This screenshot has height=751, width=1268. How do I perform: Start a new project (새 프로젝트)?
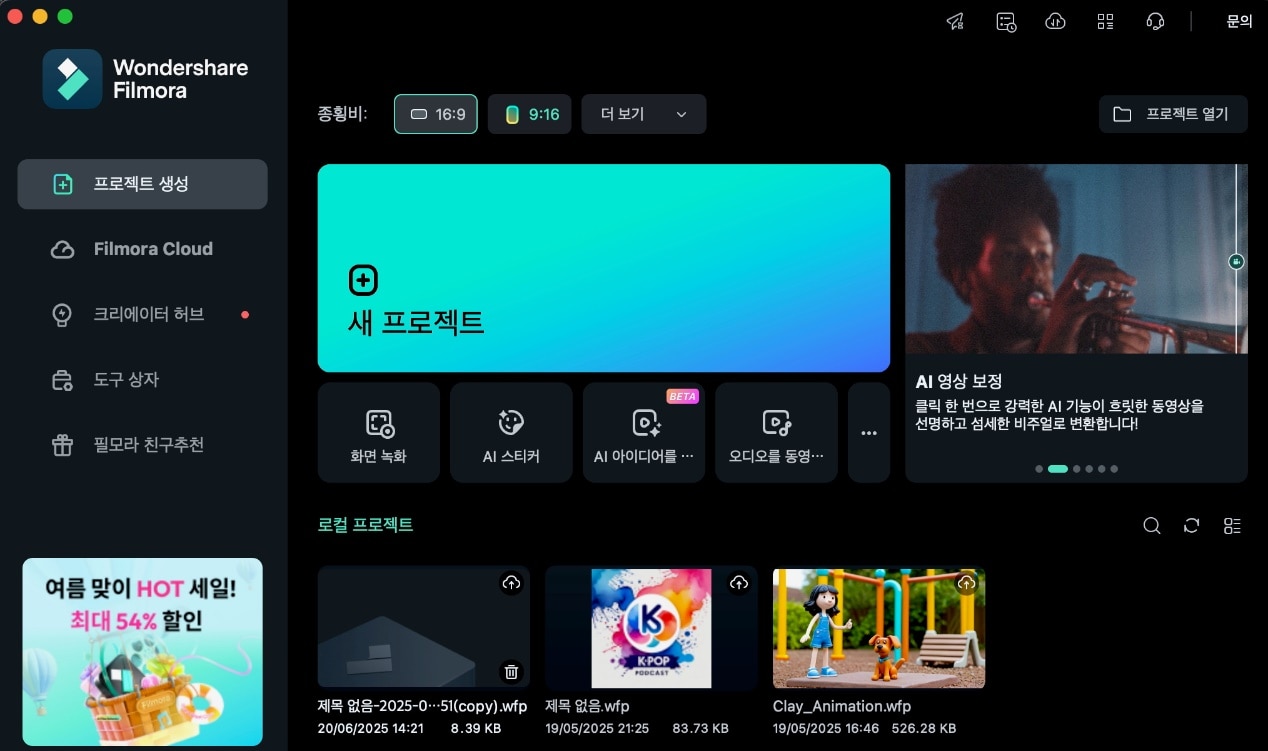(603, 268)
